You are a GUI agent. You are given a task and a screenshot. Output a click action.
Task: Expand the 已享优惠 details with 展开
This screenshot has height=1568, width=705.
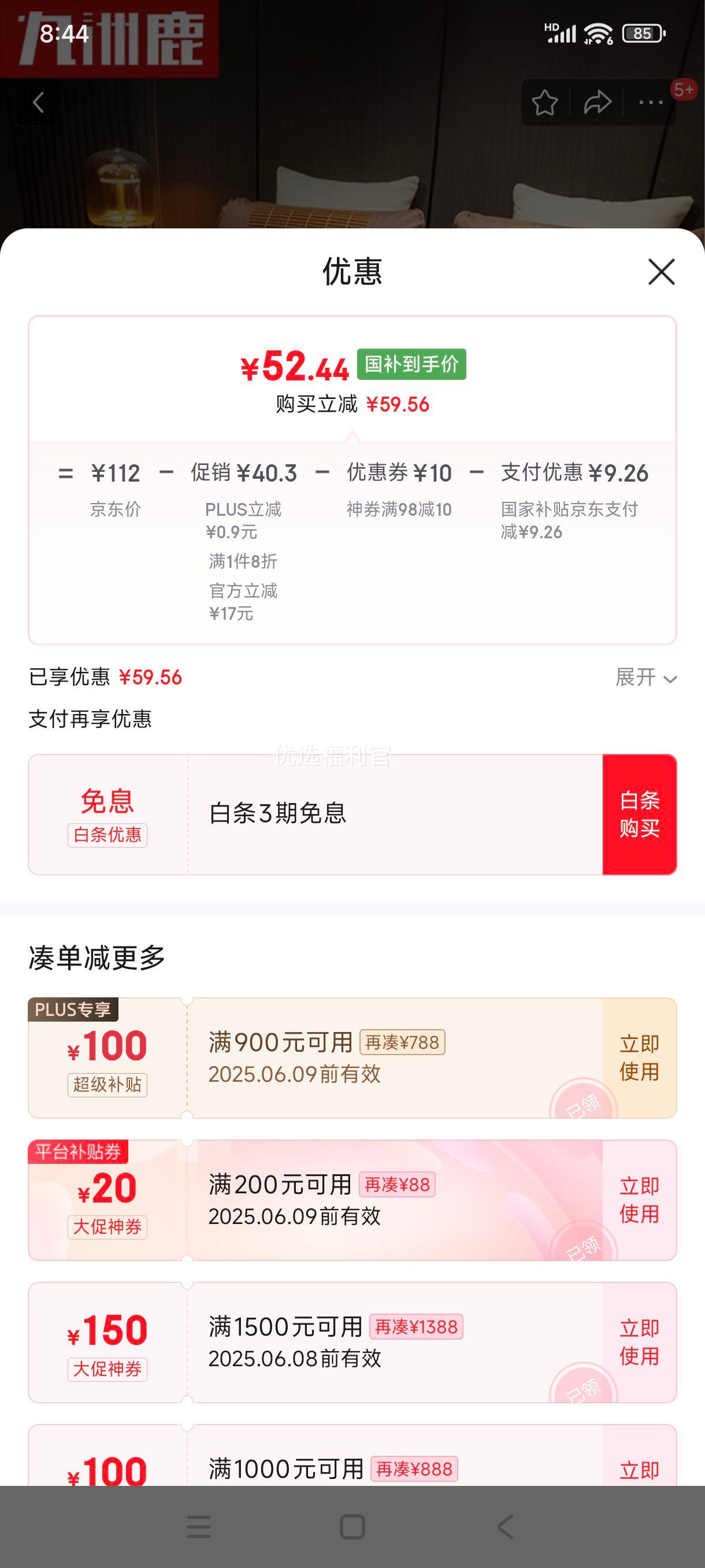point(646,677)
